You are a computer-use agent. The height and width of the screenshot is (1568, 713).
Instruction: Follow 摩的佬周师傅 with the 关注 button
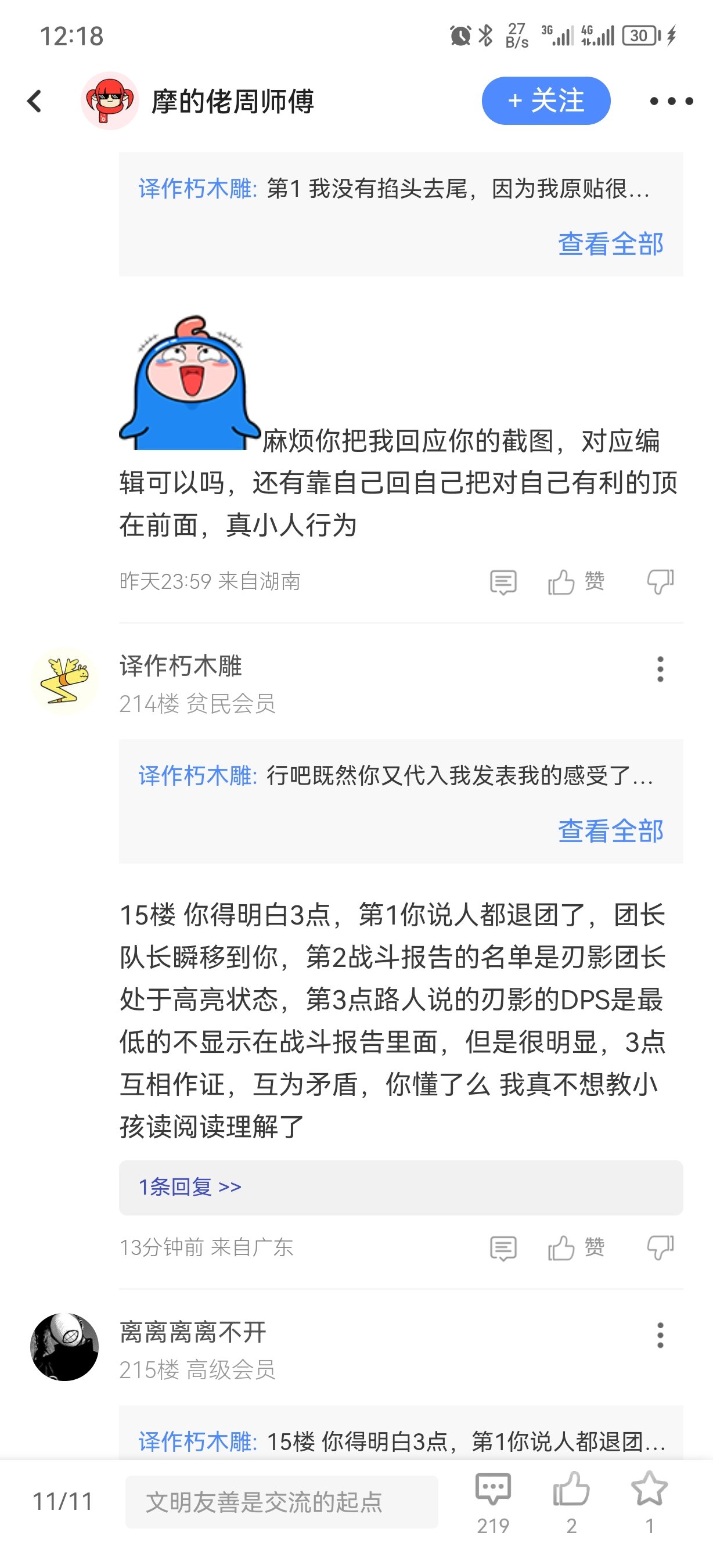(x=546, y=101)
